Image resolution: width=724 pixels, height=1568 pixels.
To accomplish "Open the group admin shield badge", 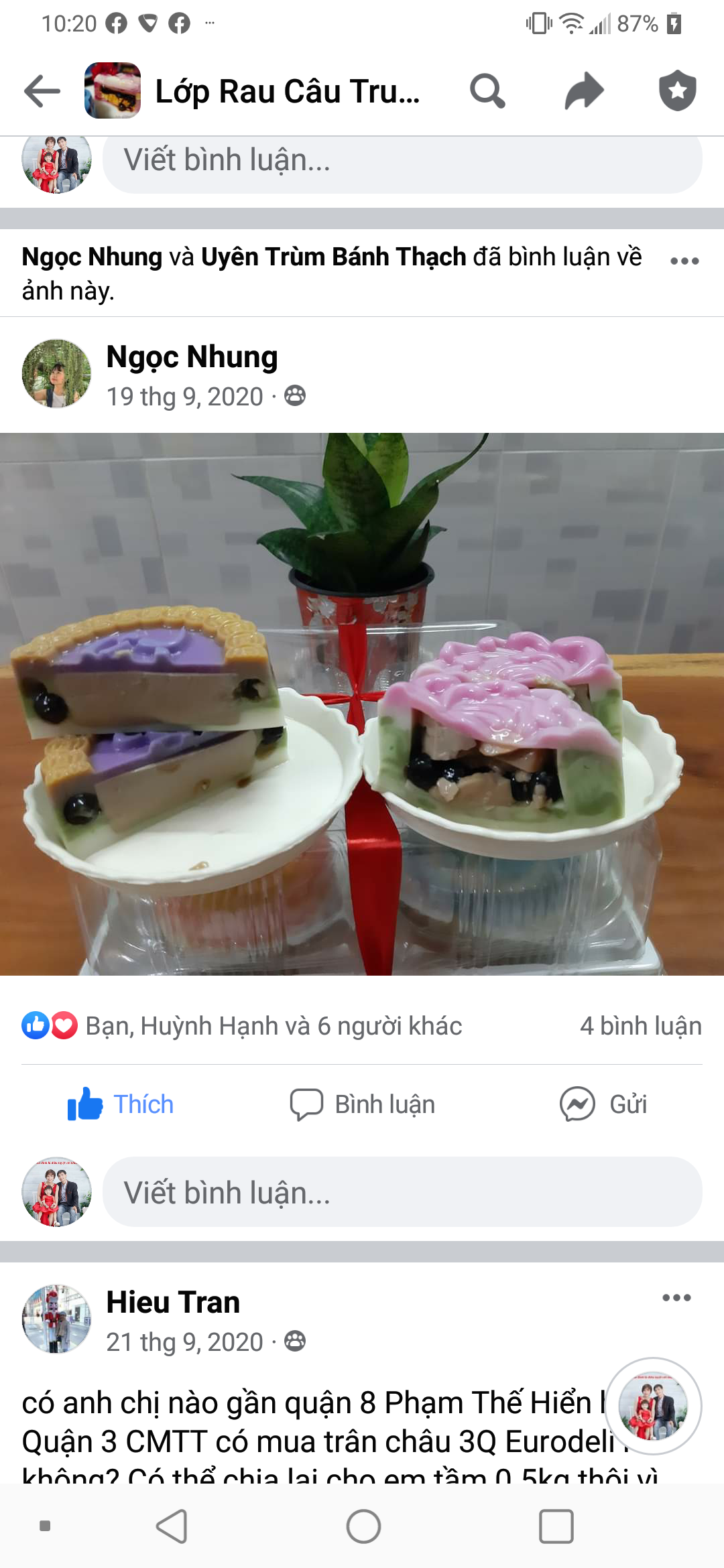I will coord(678,91).
